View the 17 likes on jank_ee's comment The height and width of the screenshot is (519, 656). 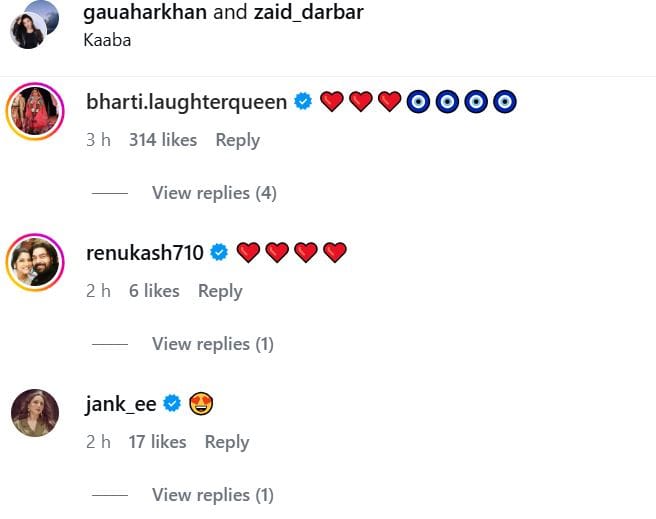click(x=157, y=442)
